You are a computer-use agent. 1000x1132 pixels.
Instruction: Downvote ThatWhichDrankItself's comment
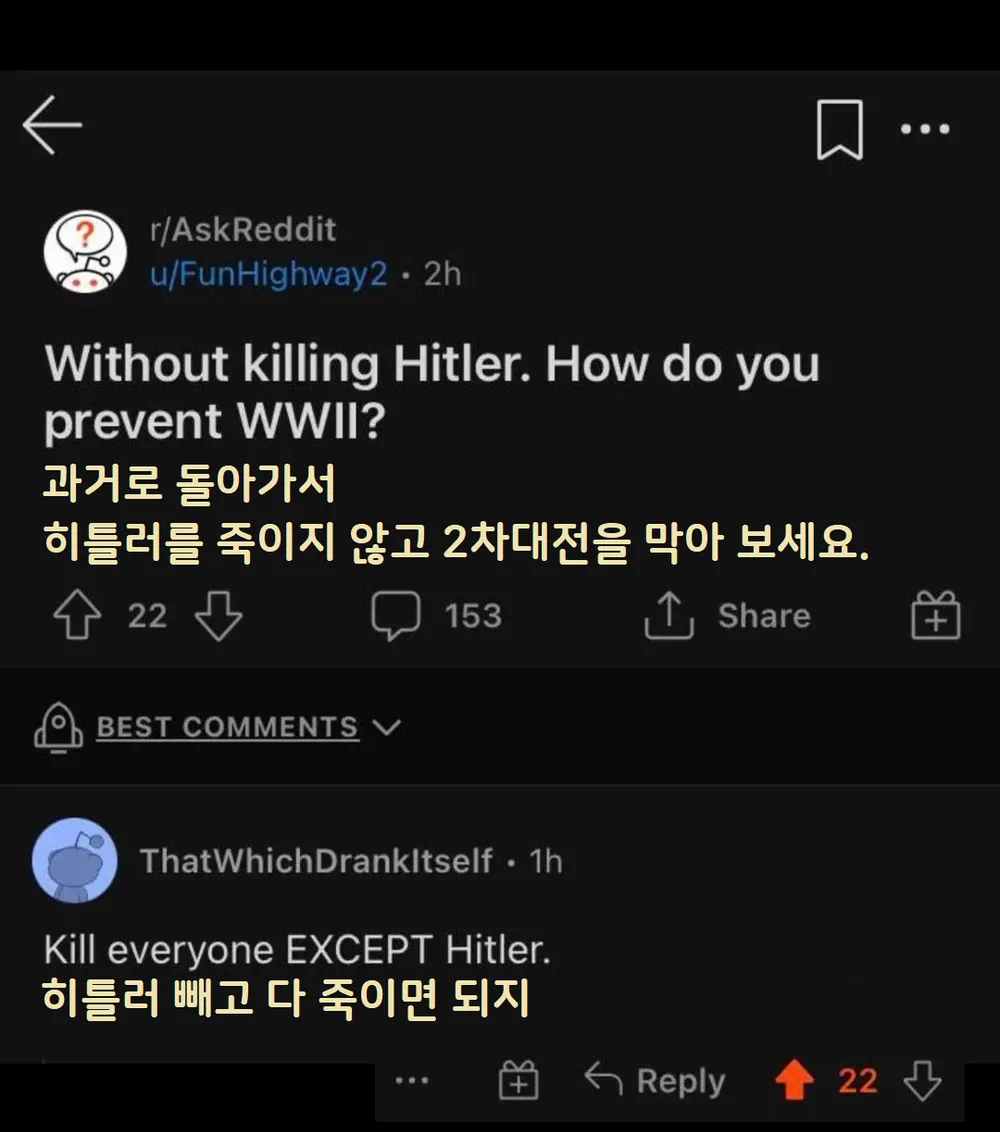click(x=921, y=1081)
